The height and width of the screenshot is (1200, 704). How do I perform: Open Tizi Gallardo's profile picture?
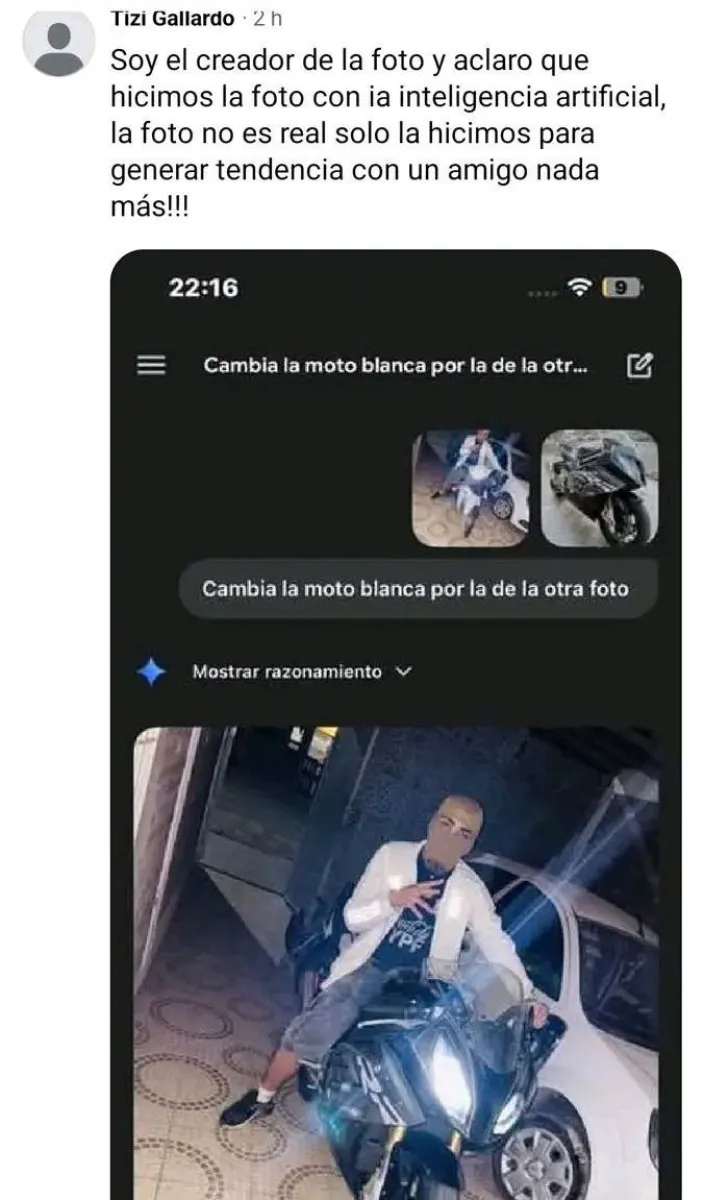coord(59,42)
